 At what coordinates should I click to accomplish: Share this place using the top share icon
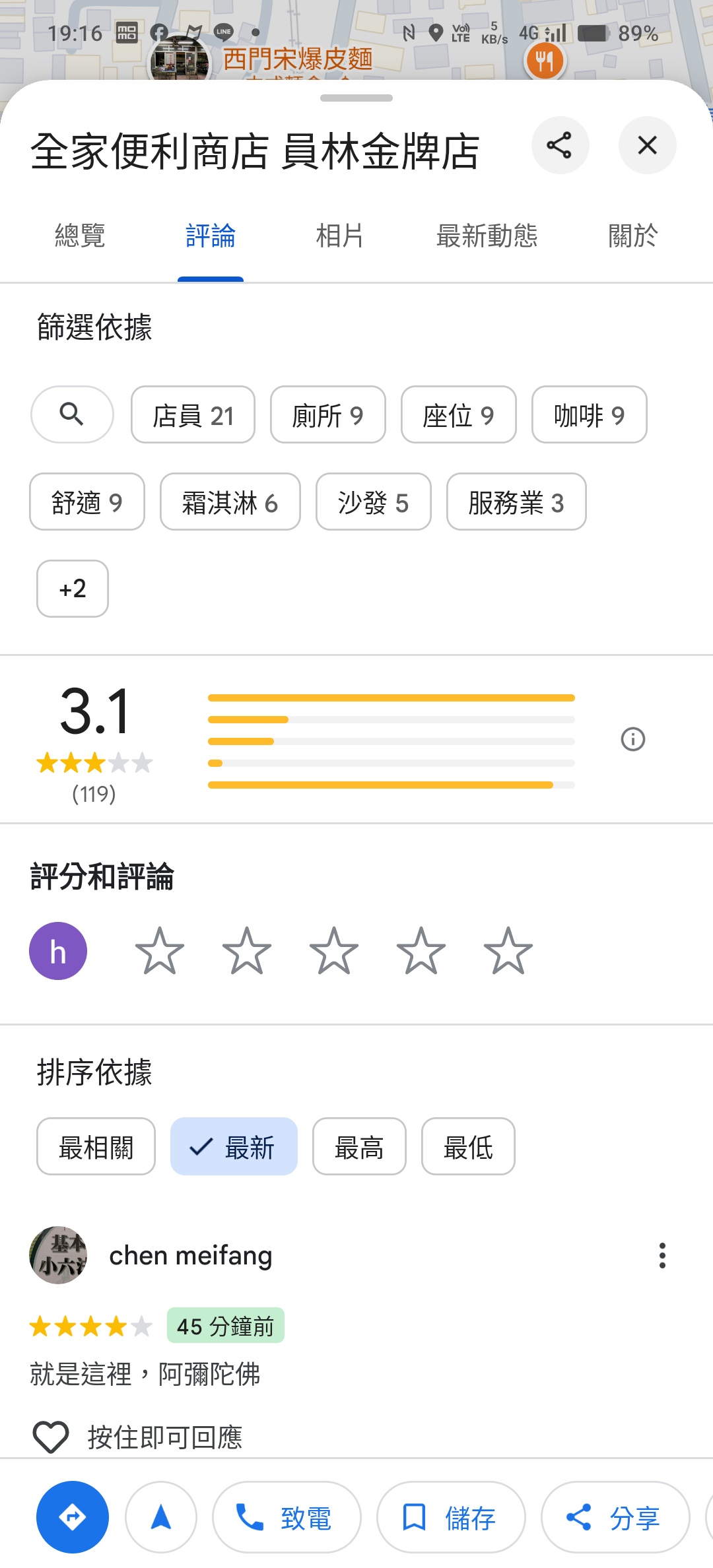(x=560, y=145)
